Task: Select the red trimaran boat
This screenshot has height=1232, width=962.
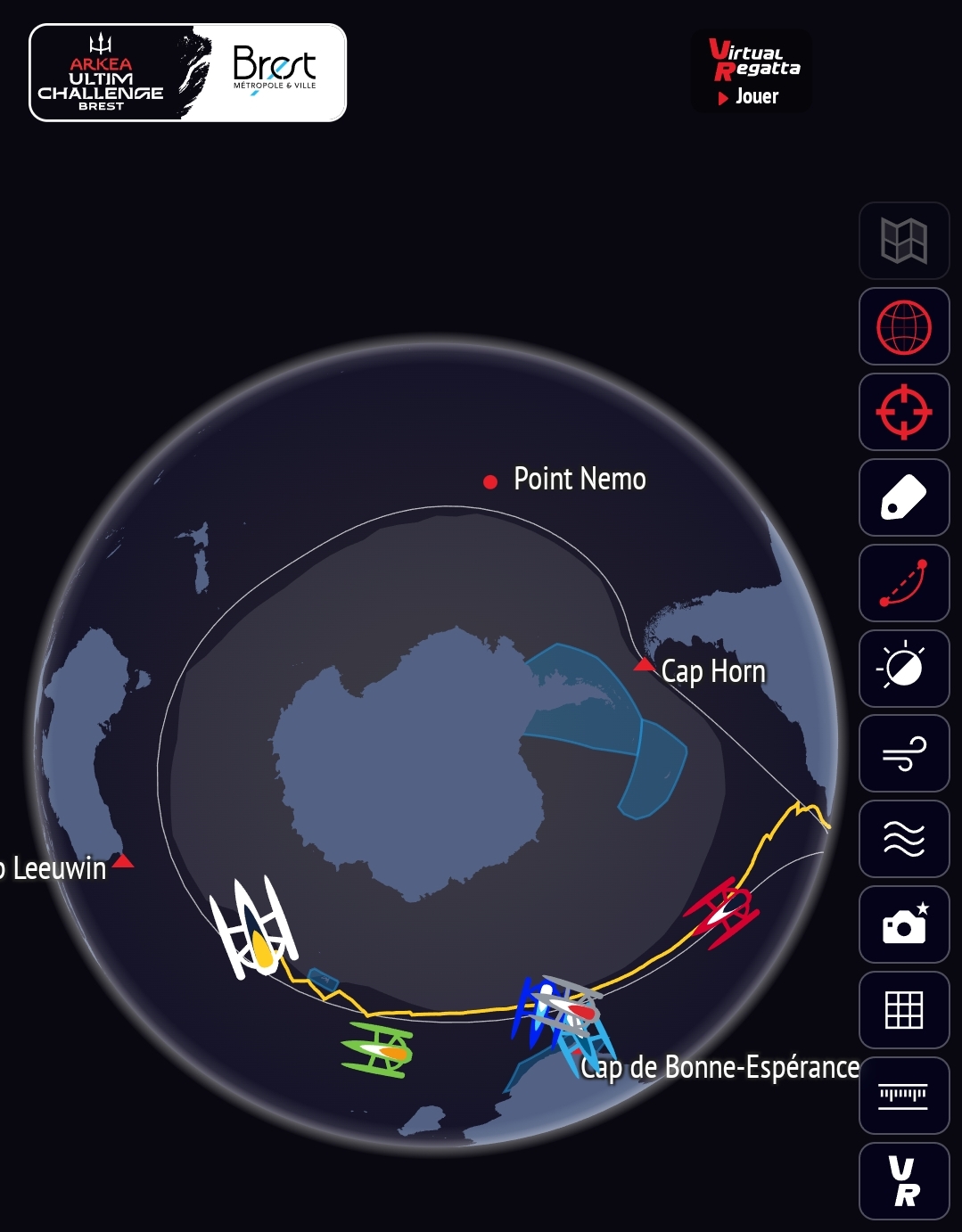Action: [722, 913]
